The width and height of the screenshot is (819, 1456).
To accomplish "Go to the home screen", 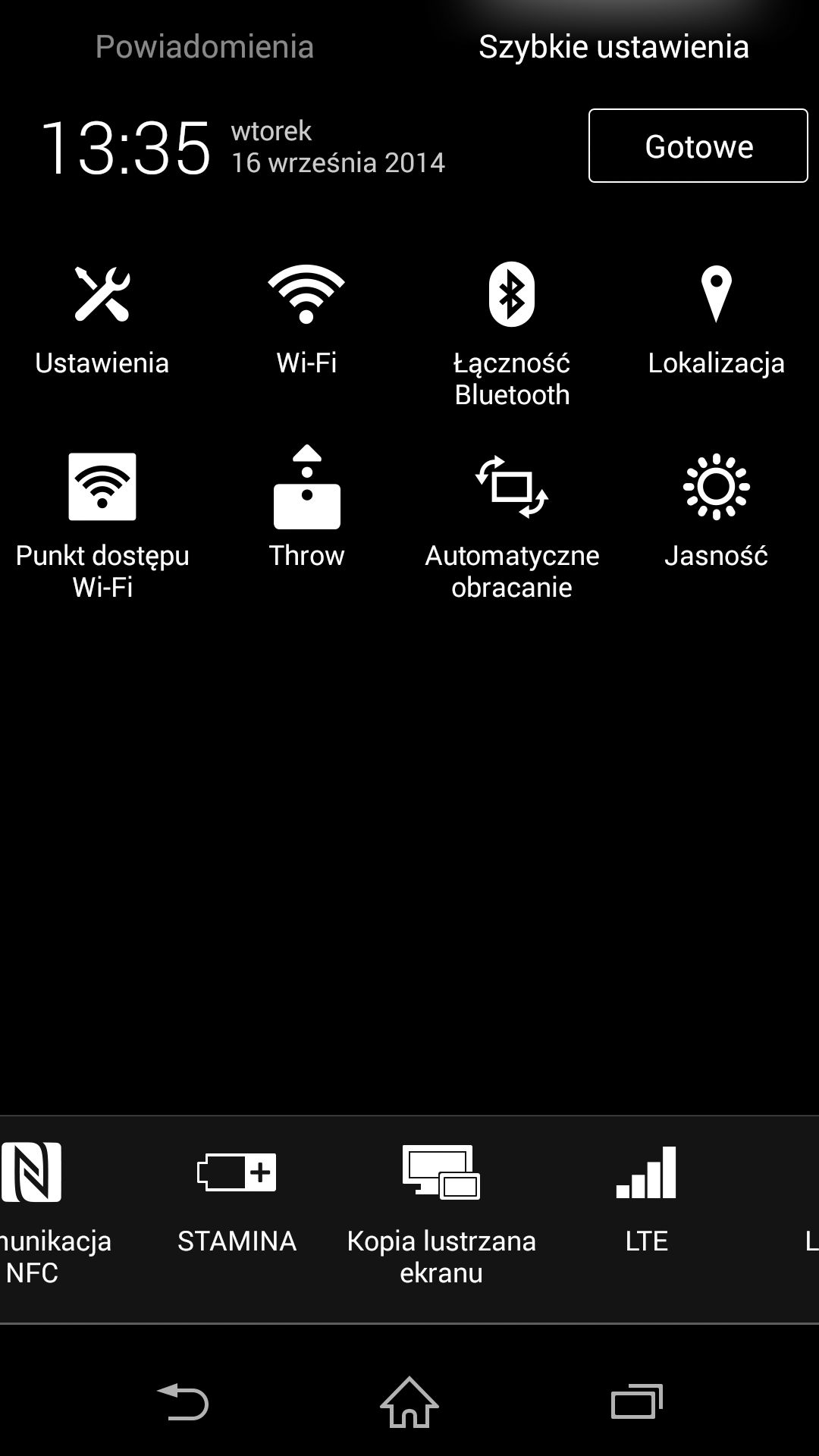I will pos(409,1401).
